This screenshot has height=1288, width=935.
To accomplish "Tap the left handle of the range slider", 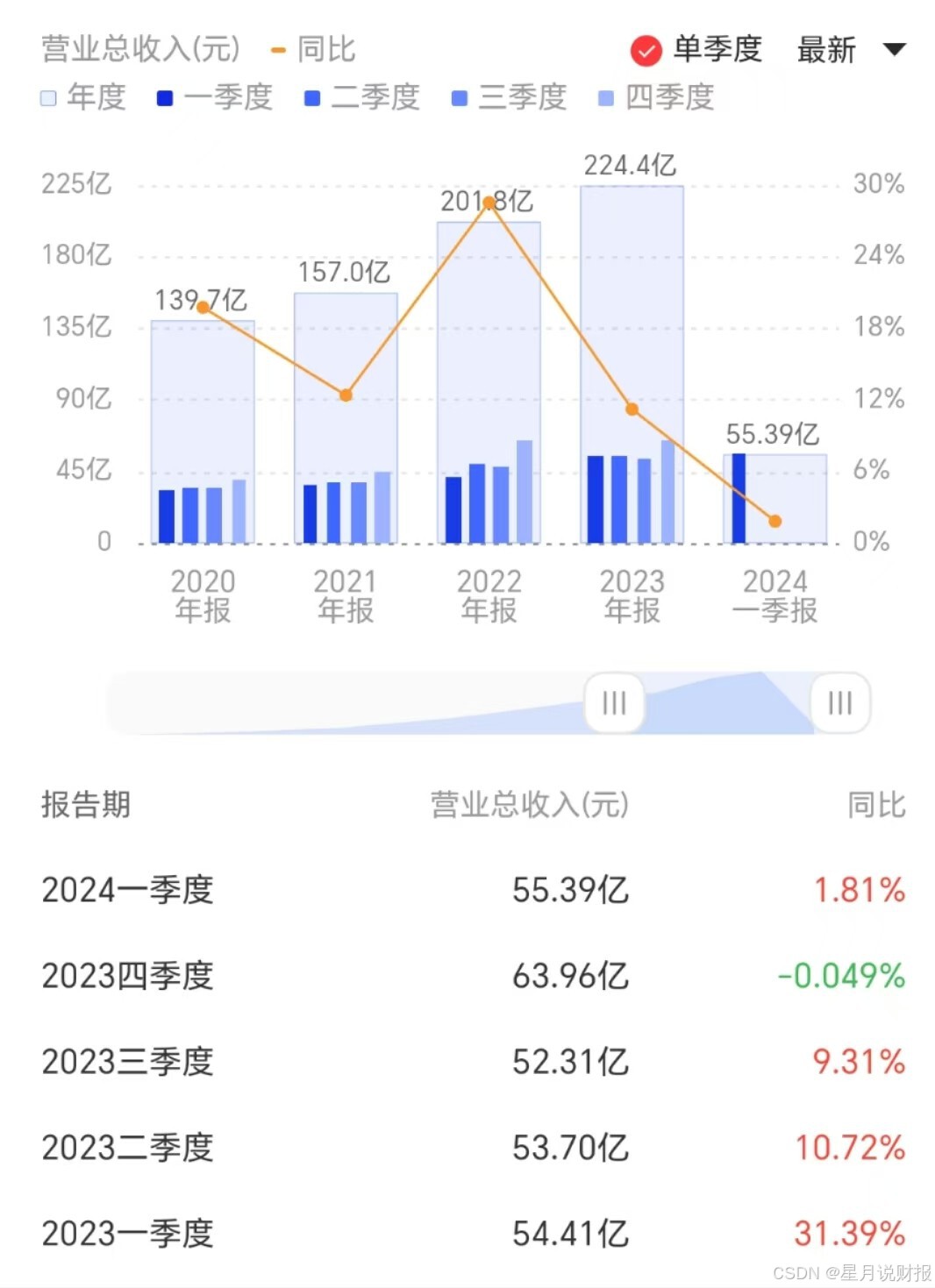I will tap(614, 703).
